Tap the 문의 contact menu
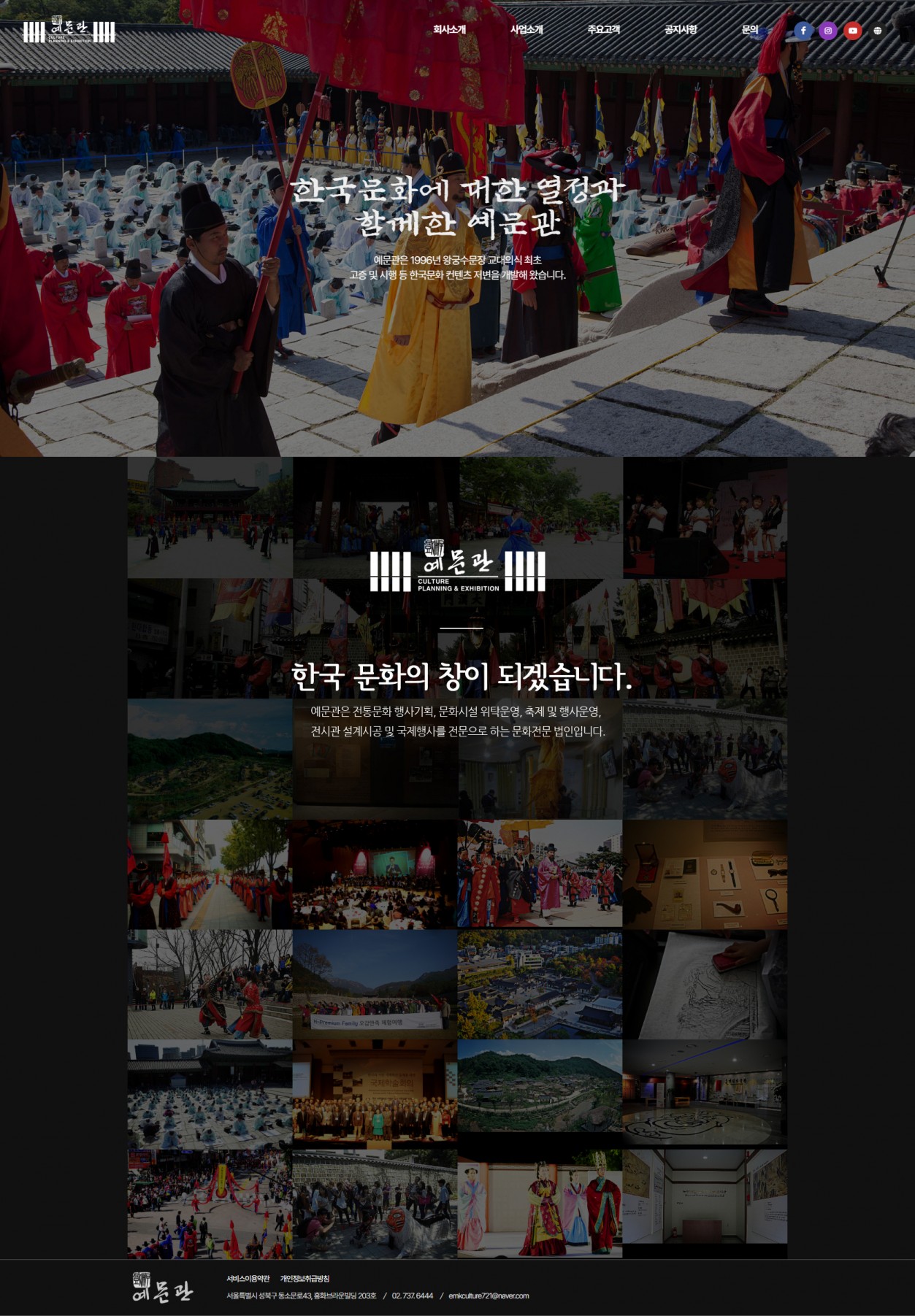 tap(750, 30)
